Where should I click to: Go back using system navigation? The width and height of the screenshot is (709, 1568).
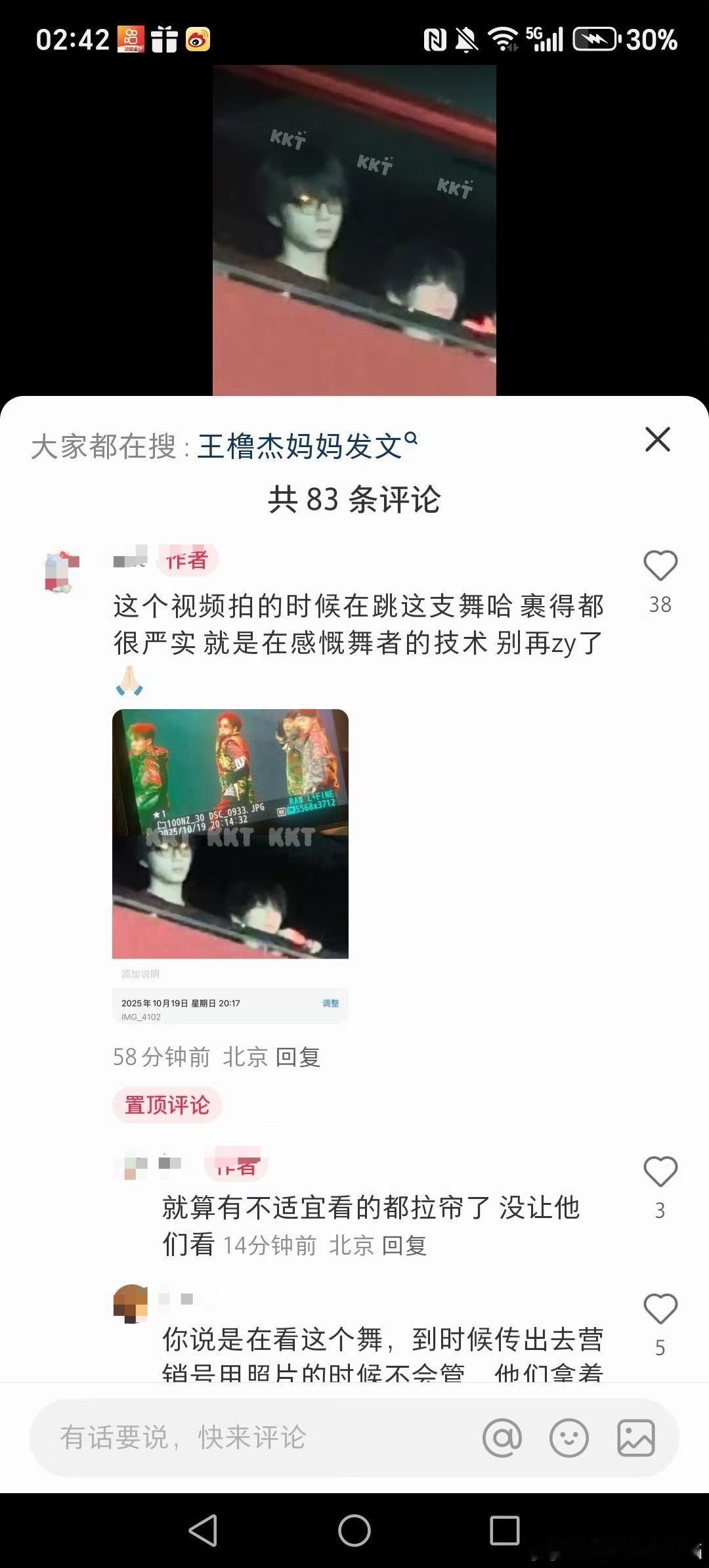(203, 1531)
